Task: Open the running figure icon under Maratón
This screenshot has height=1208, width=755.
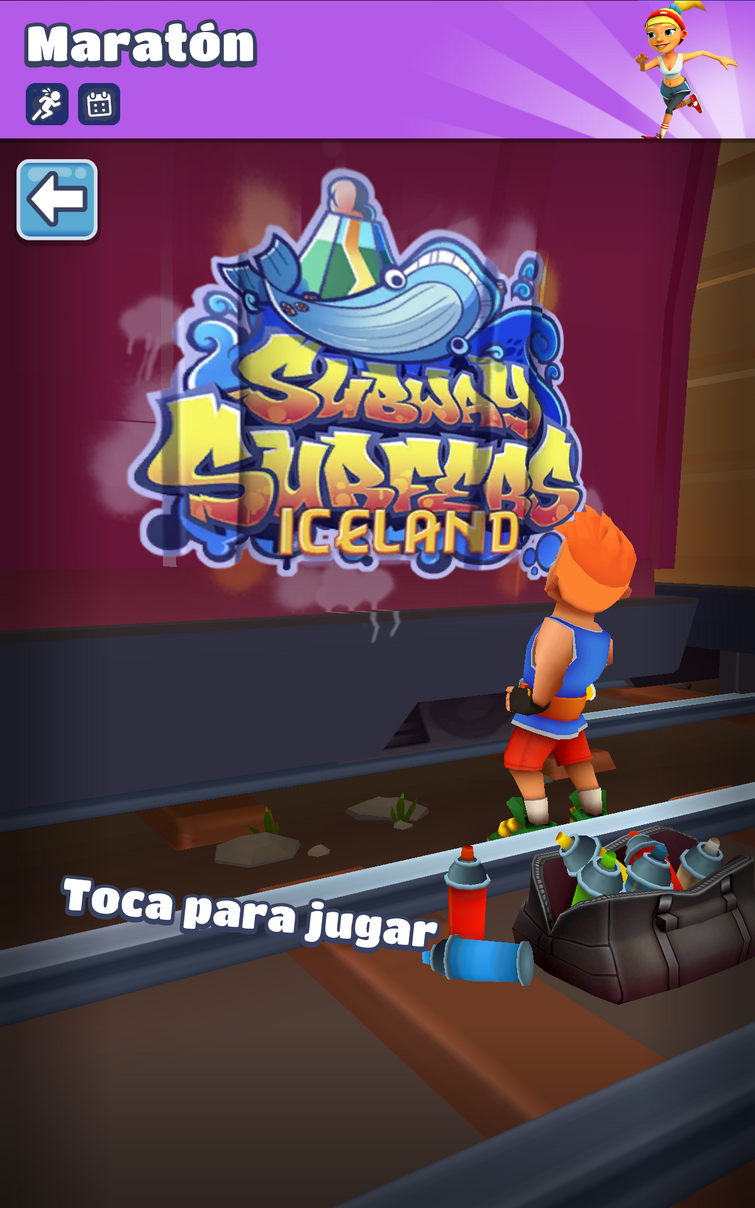Action: click(x=47, y=104)
